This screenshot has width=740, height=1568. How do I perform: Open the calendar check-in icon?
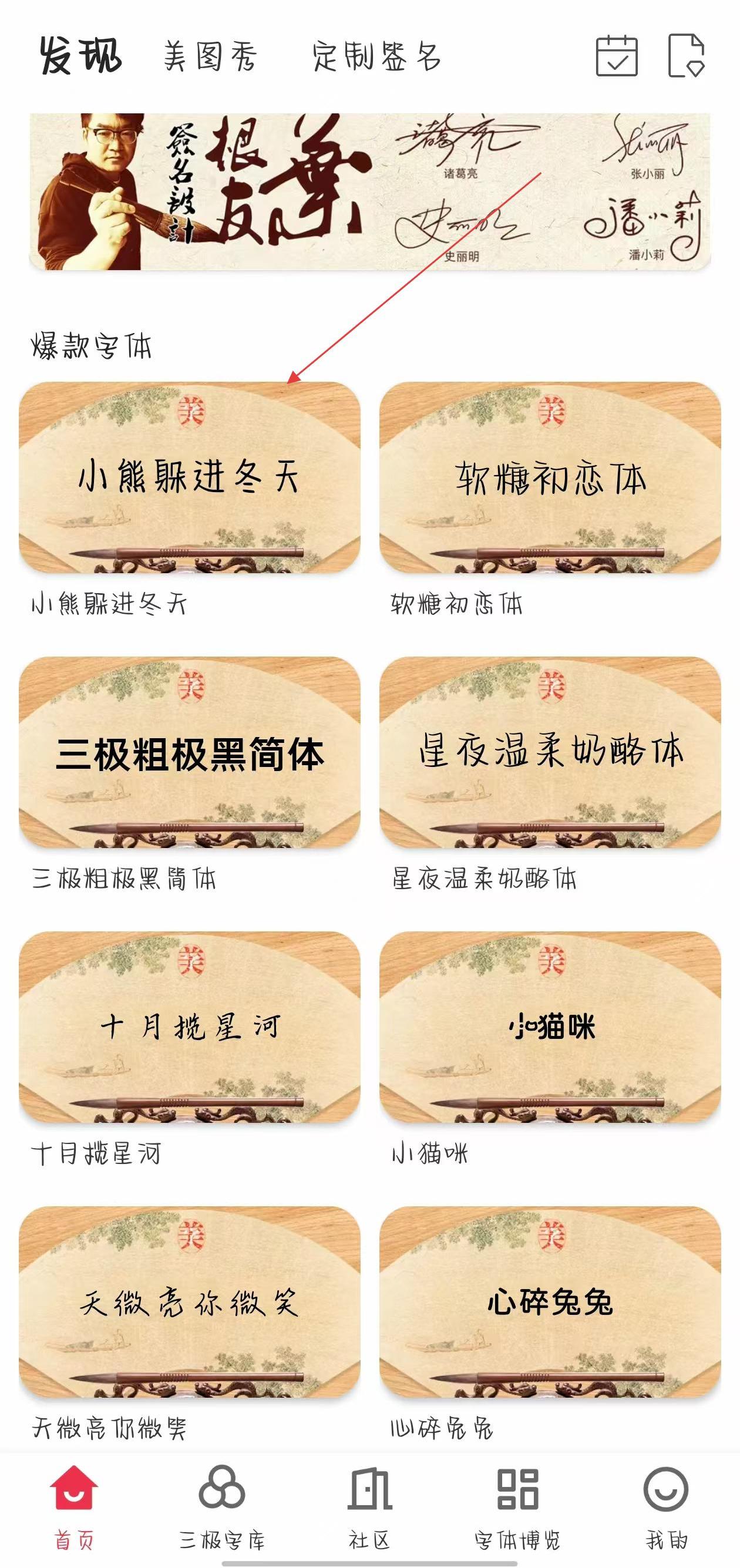point(616,56)
